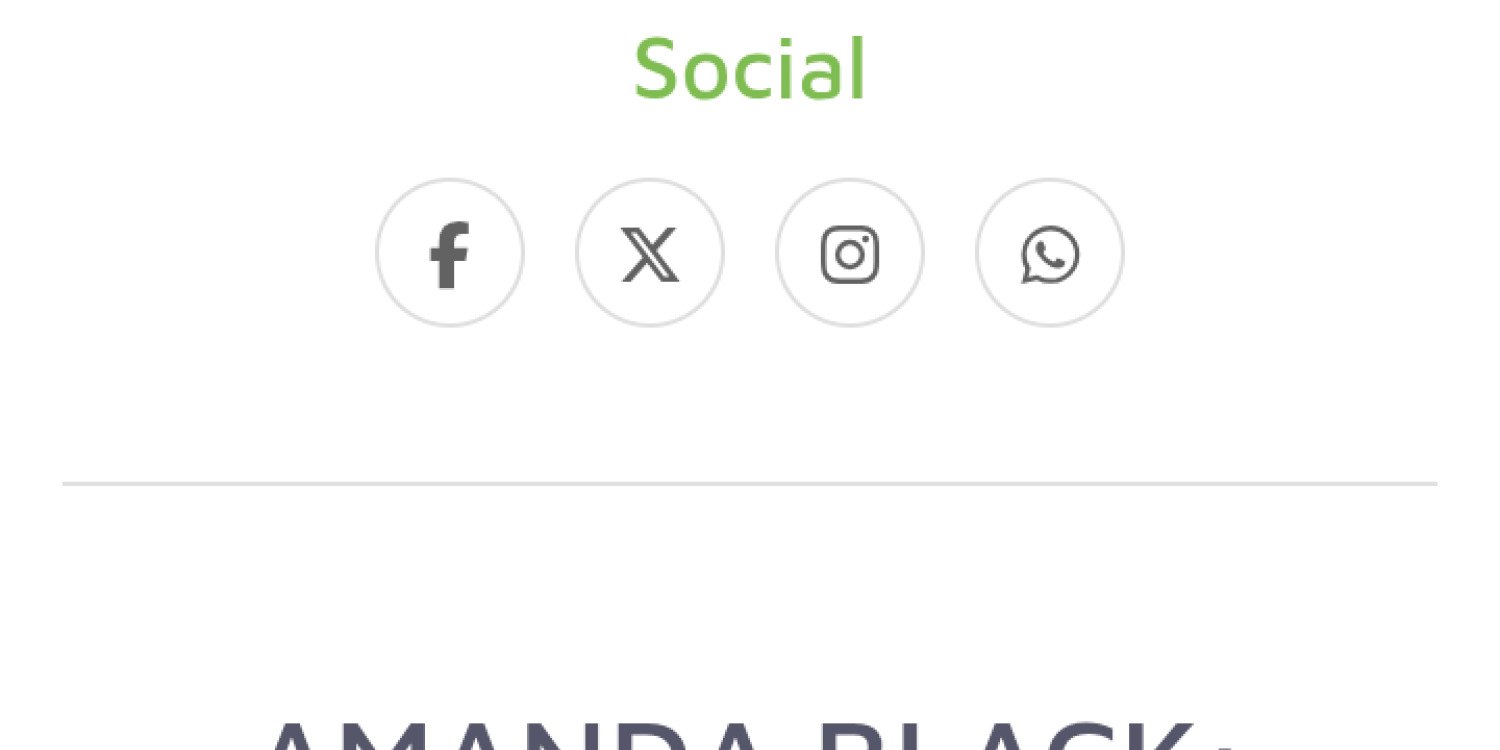Viewport: 1500px width, 750px height.
Task: Open the Instagram social icon
Action: point(850,253)
